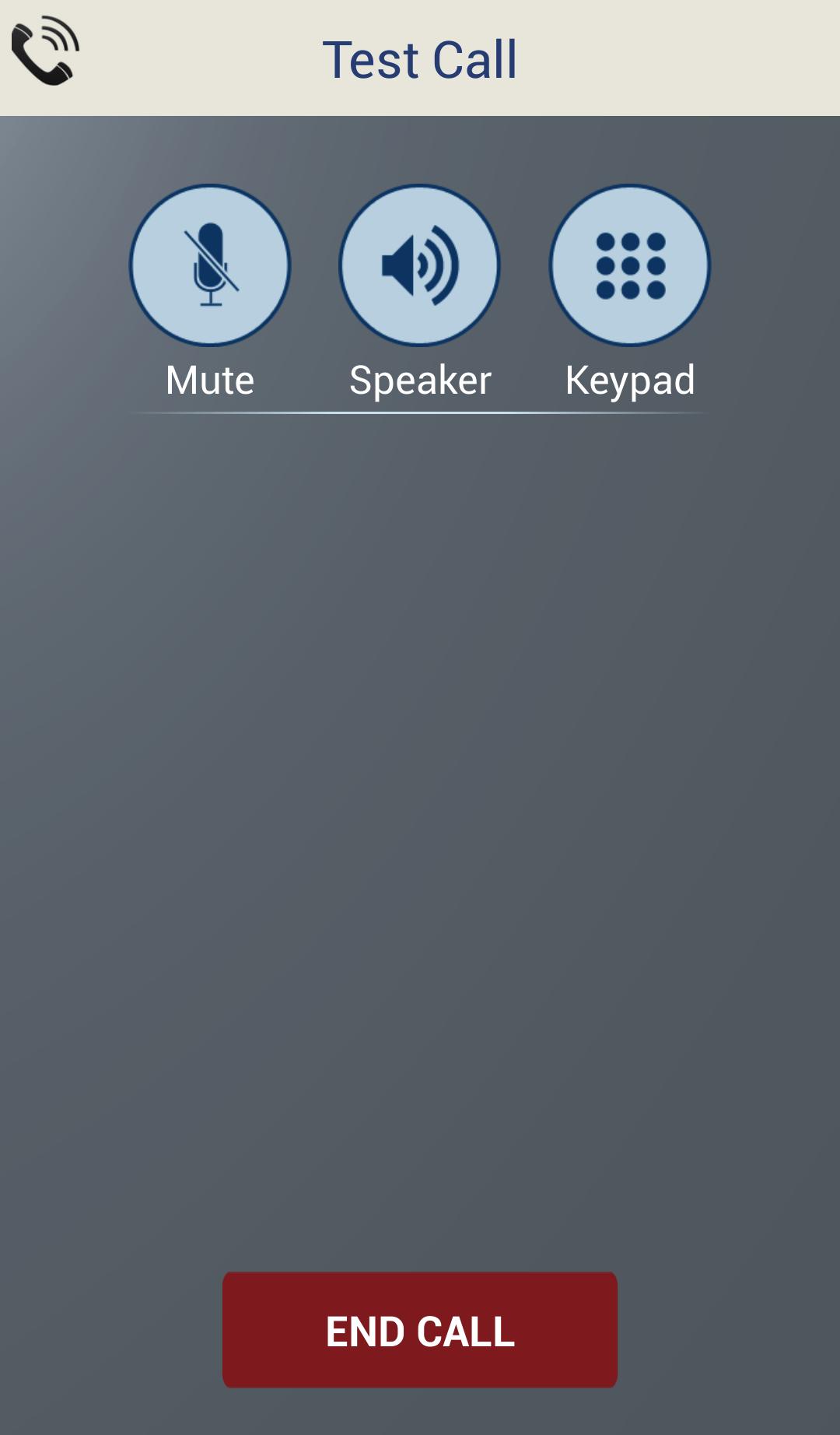Image resolution: width=840 pixels, height=1435 pixels.
Task: Open the keypad
Action: (x=630, y=265)
